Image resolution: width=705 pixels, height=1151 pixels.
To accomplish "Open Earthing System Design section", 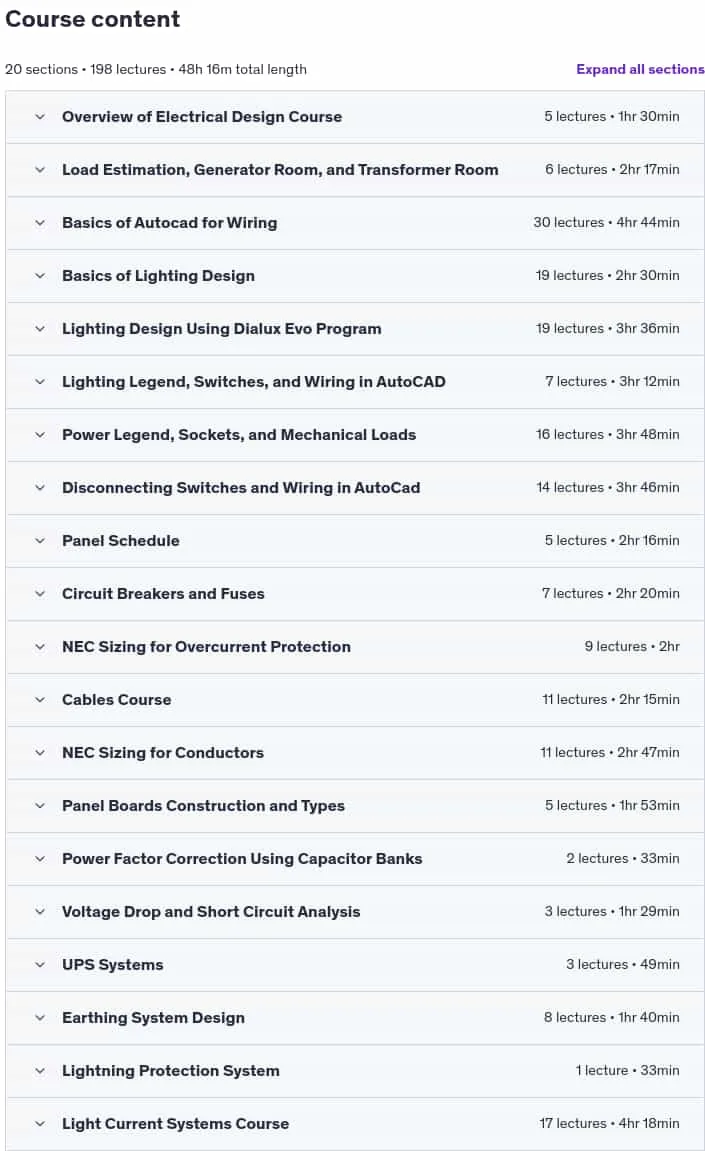I will [355, 1017].
